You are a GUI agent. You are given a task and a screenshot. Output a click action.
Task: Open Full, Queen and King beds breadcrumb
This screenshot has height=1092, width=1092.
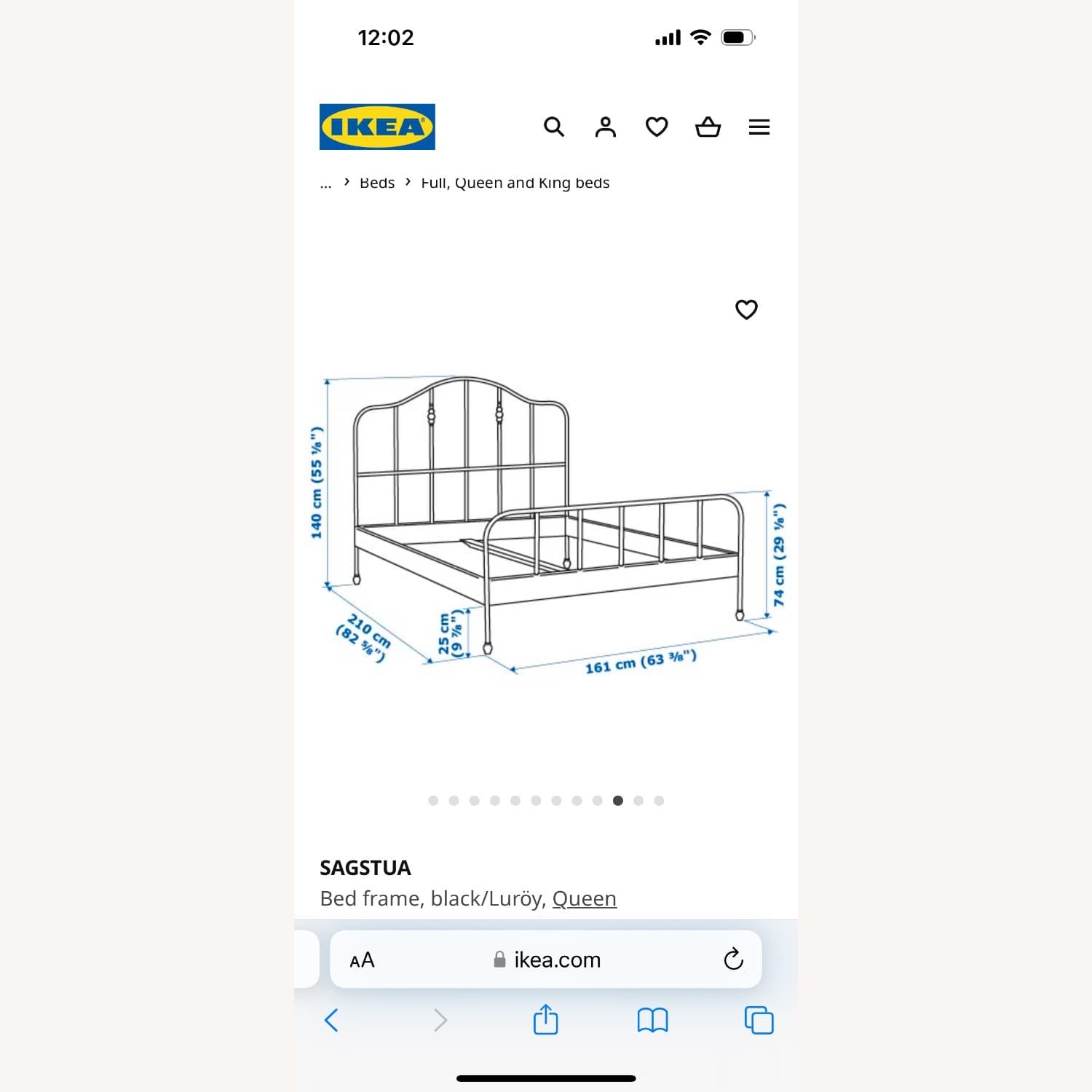coord(515,183)
